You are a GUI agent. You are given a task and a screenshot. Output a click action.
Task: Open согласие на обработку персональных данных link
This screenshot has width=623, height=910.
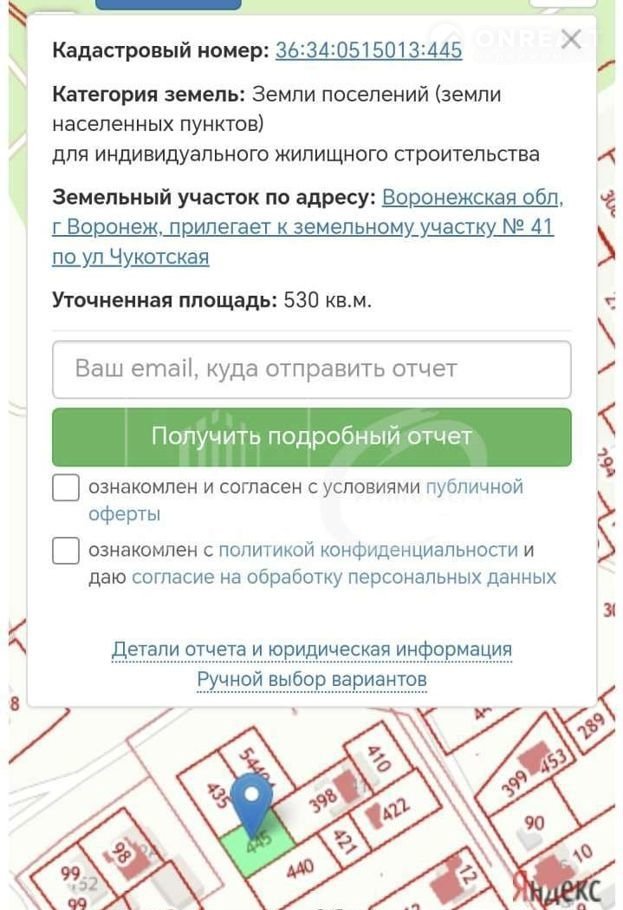coord(344,577)
